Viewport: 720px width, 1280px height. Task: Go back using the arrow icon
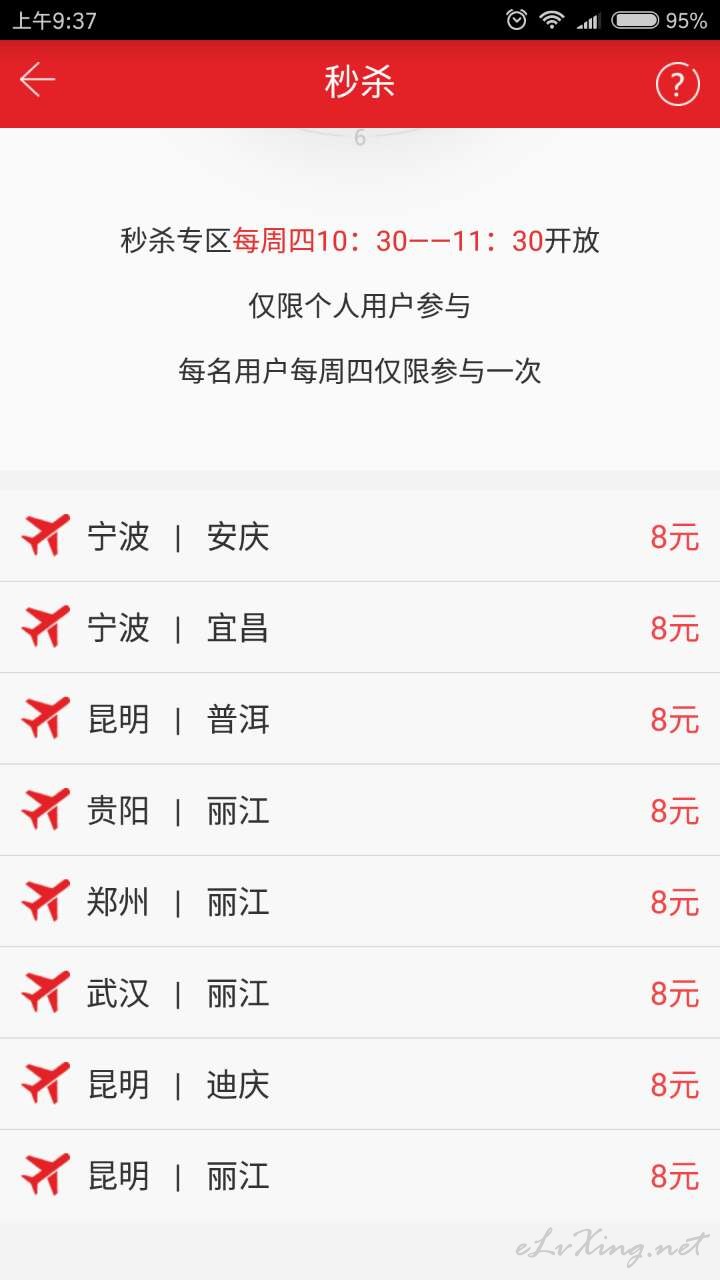(37, 81)
